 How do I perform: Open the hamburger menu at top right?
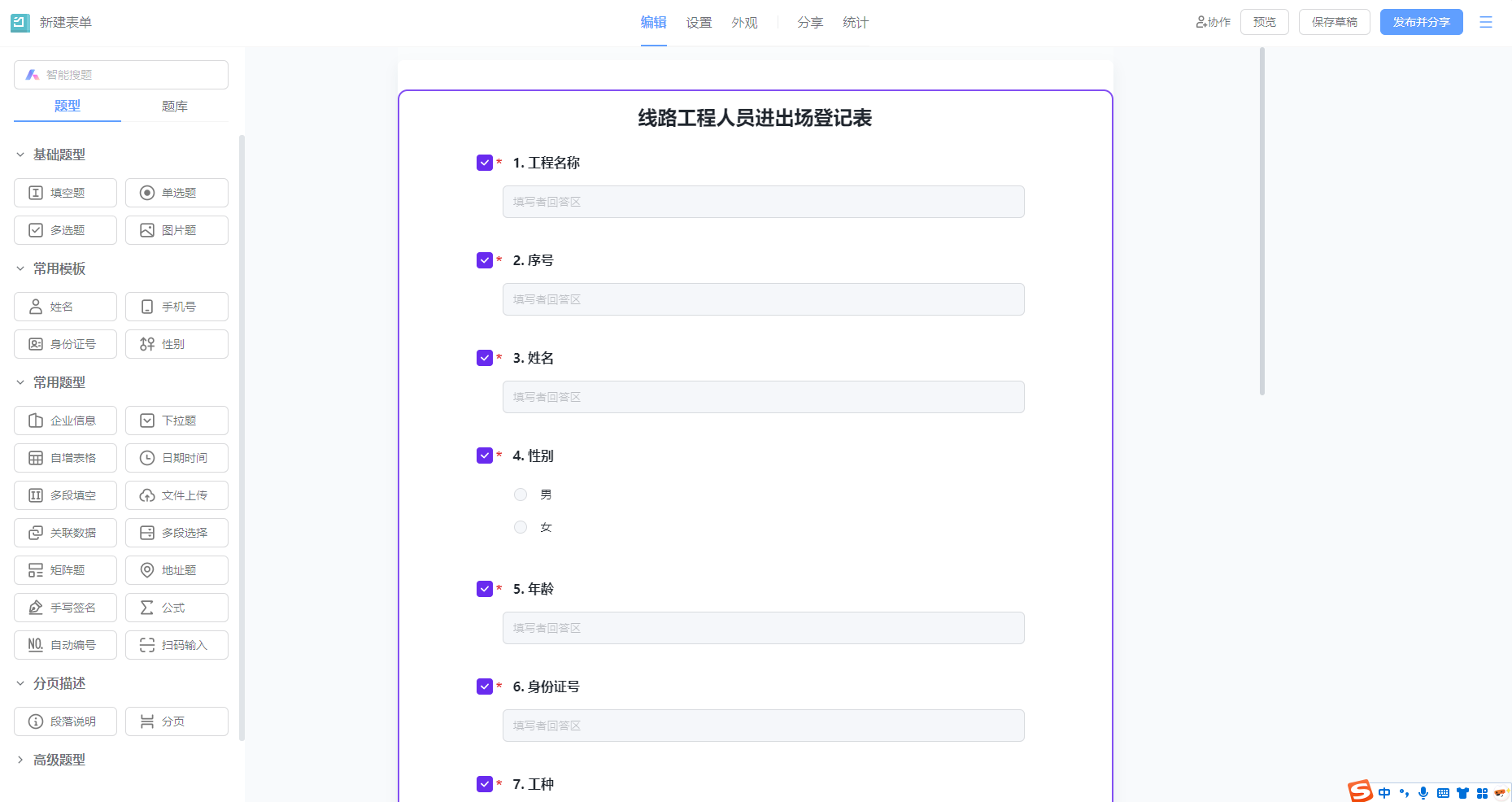pos(1485,23)
